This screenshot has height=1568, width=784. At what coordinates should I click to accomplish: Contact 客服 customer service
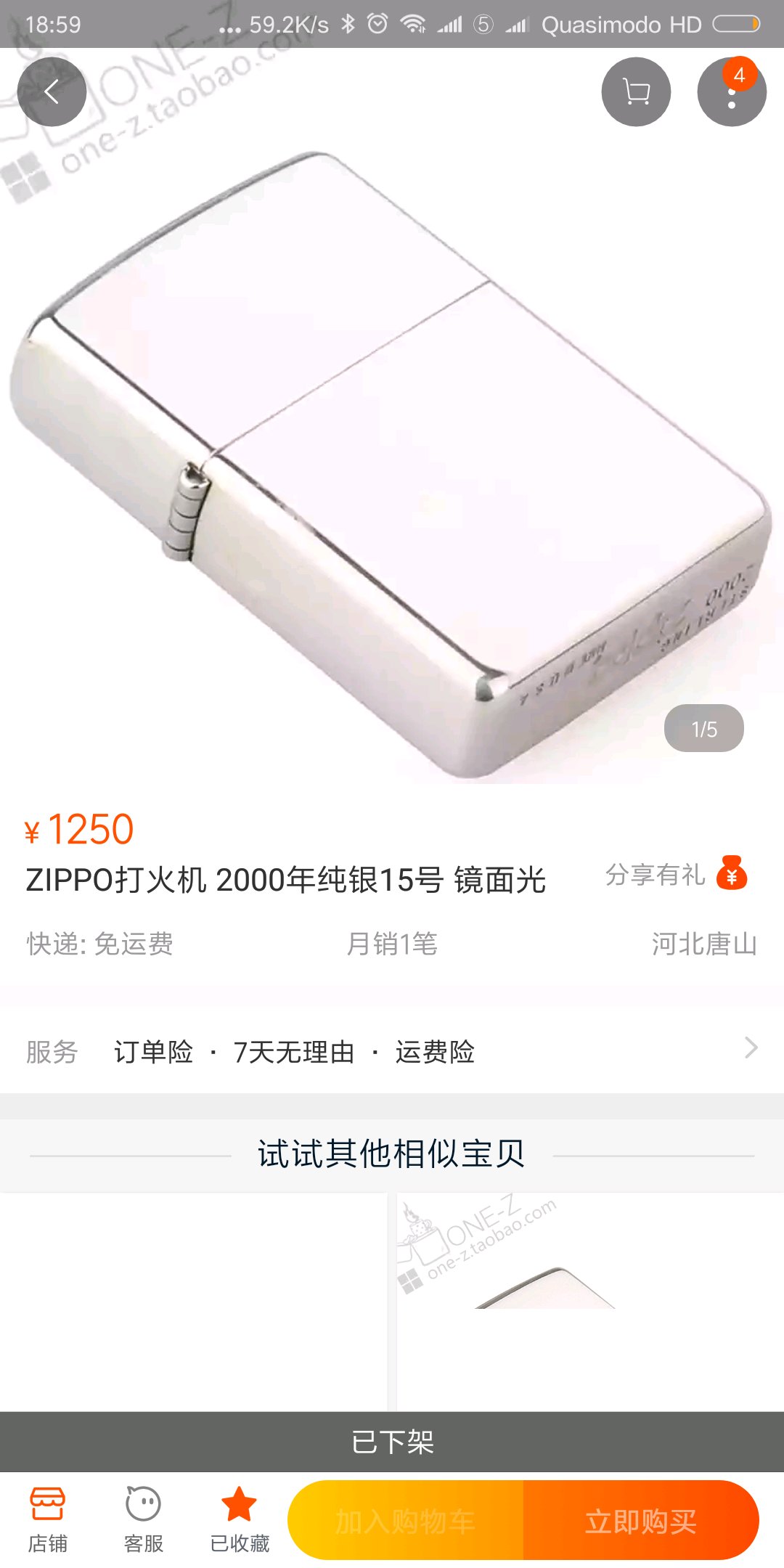tap(143, 1520)
